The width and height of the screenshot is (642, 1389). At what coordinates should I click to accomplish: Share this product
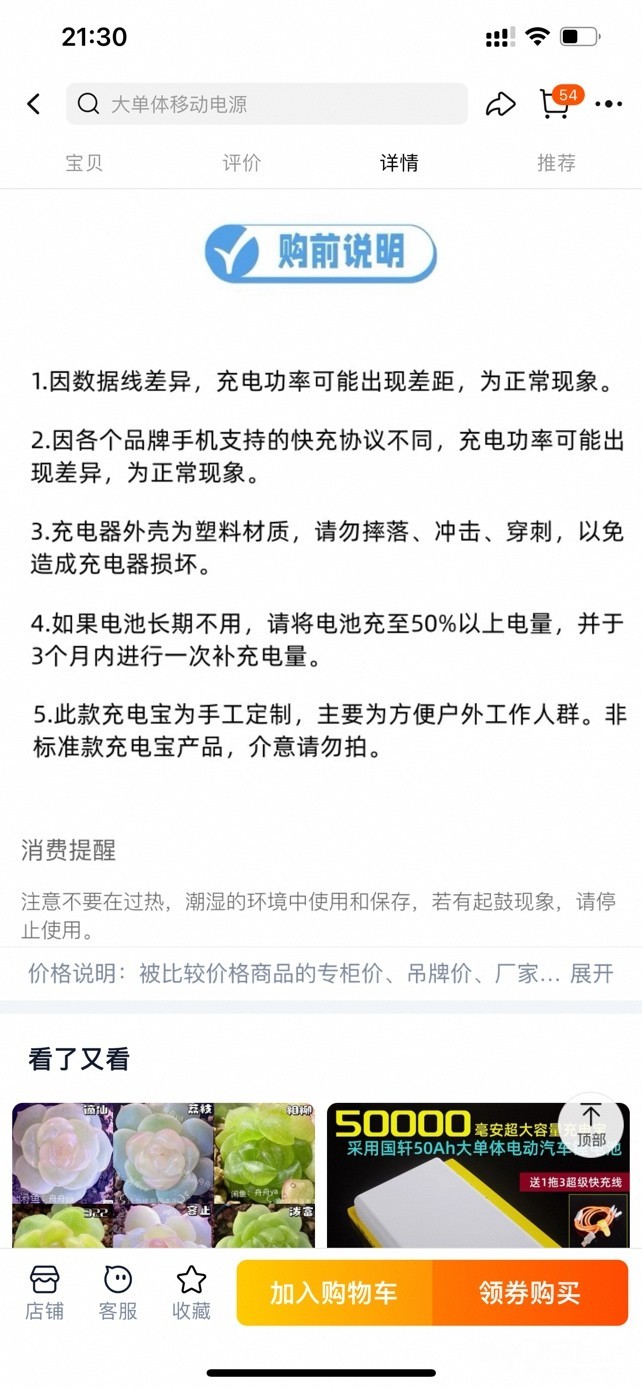click(x=500, y=104)
